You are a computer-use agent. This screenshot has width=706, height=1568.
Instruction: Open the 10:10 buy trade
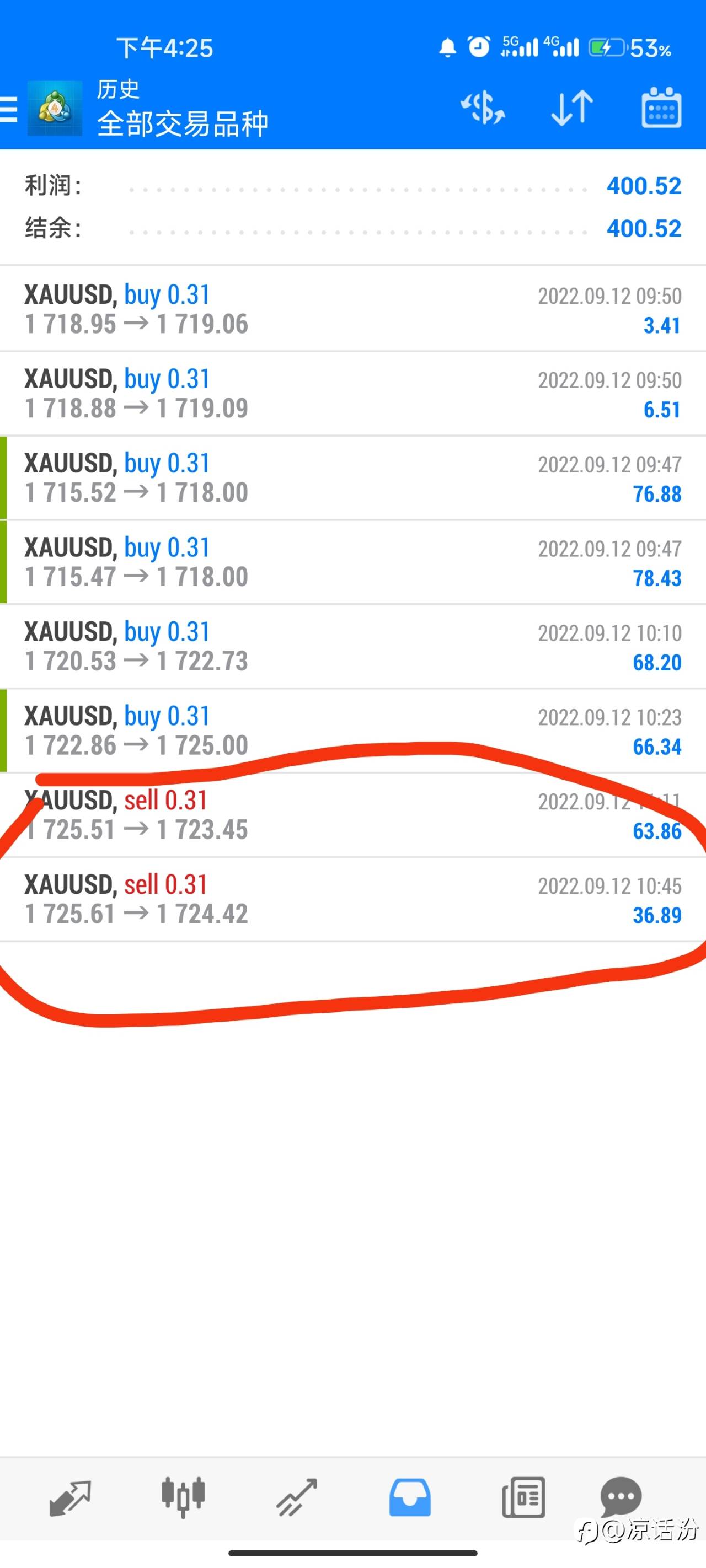(x=352, y=646)
